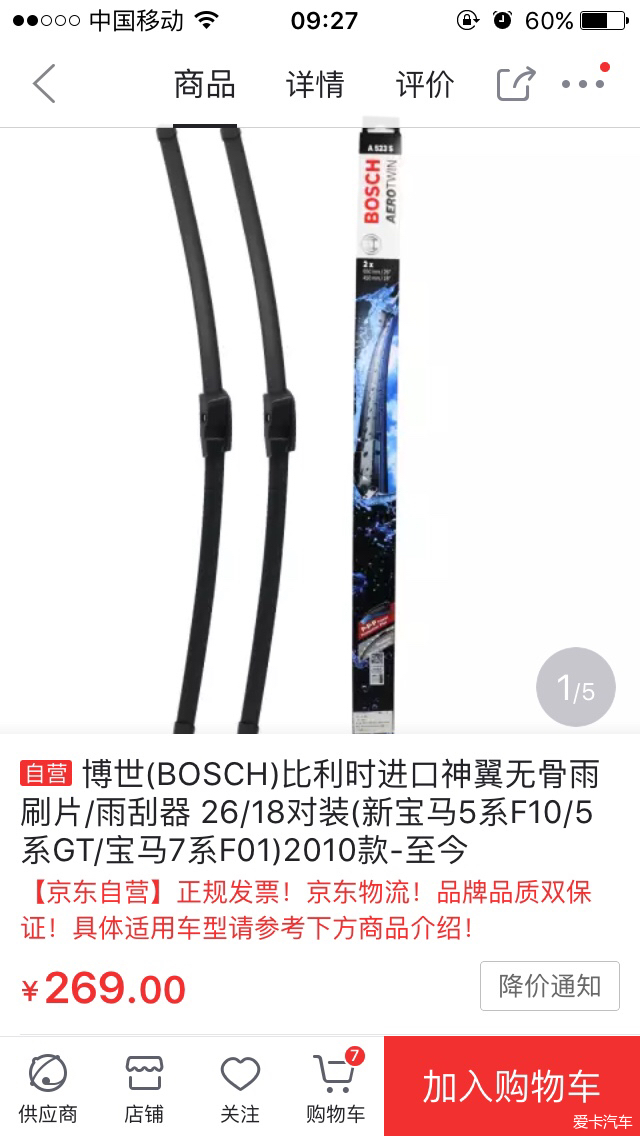Screen dimensions: 640x1136
Task: Share this product
Action: [516, 84]
